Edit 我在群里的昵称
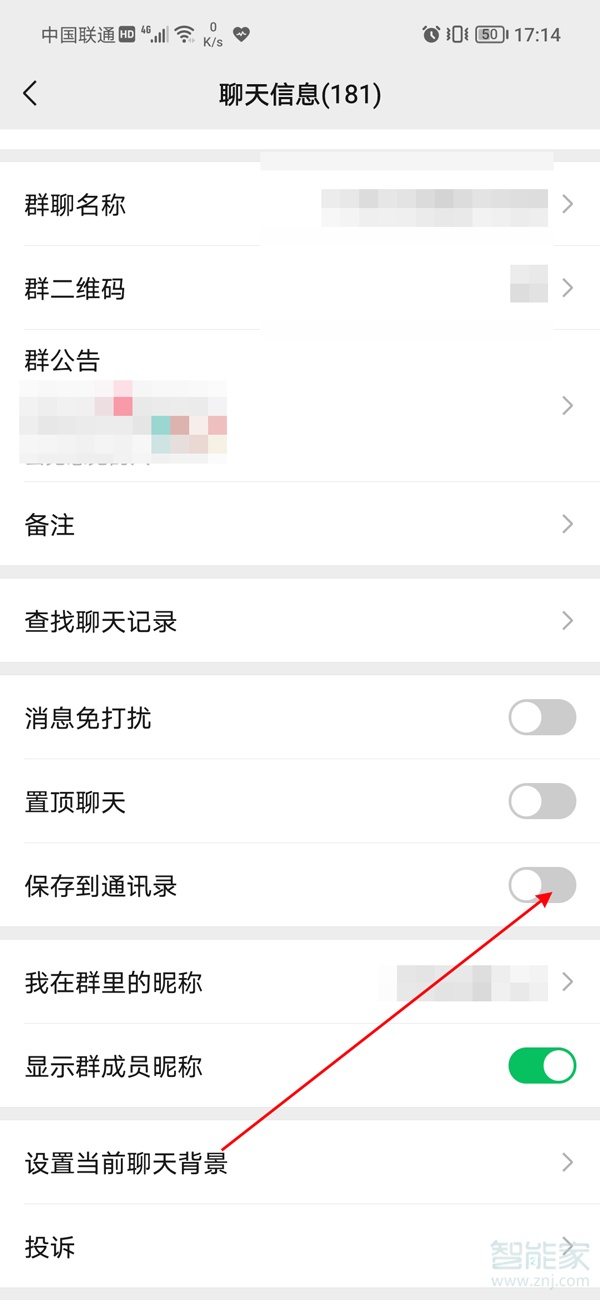The image size is (600, 1300). click(300, 982)
